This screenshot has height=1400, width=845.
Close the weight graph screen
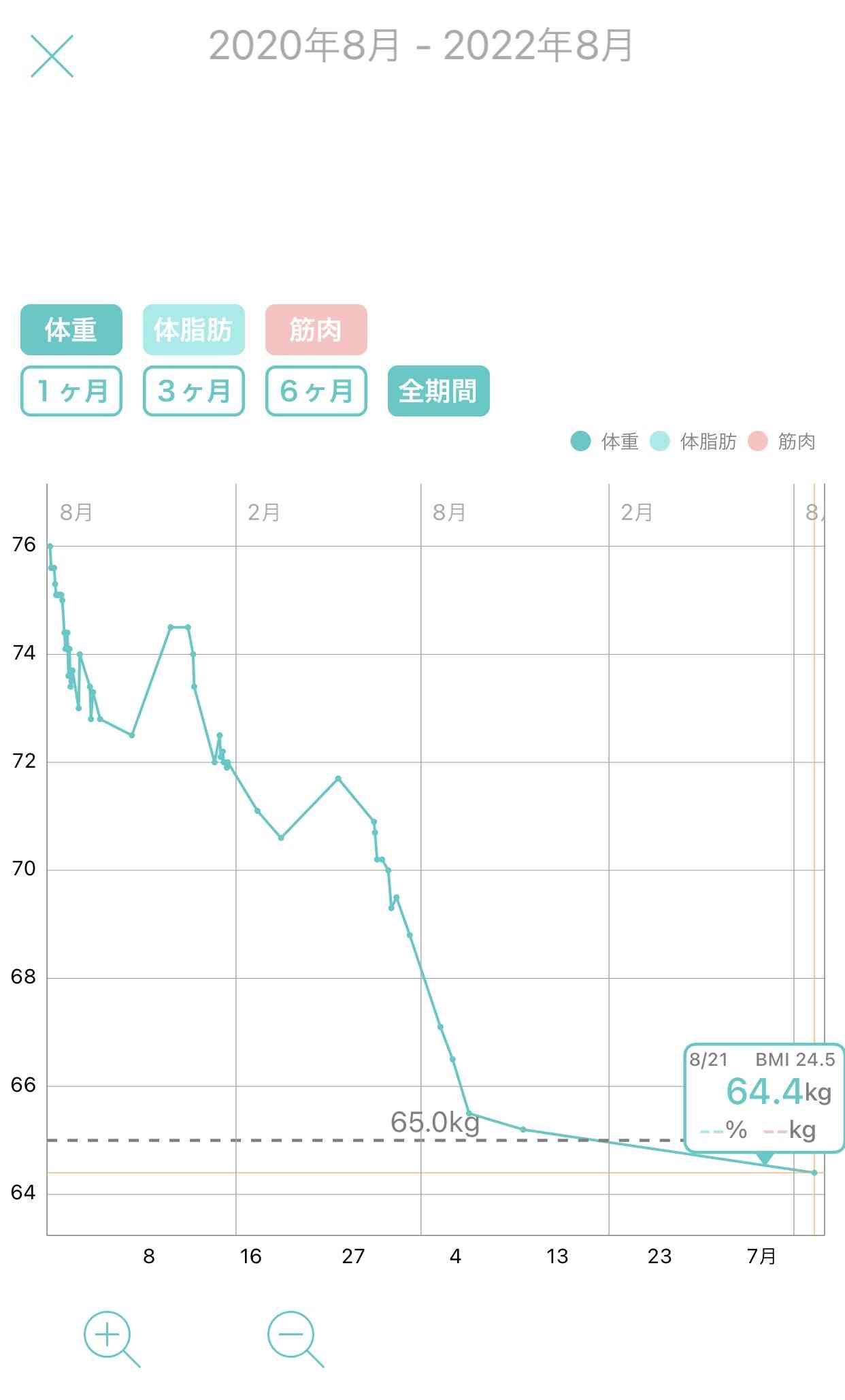click(52, 56)
